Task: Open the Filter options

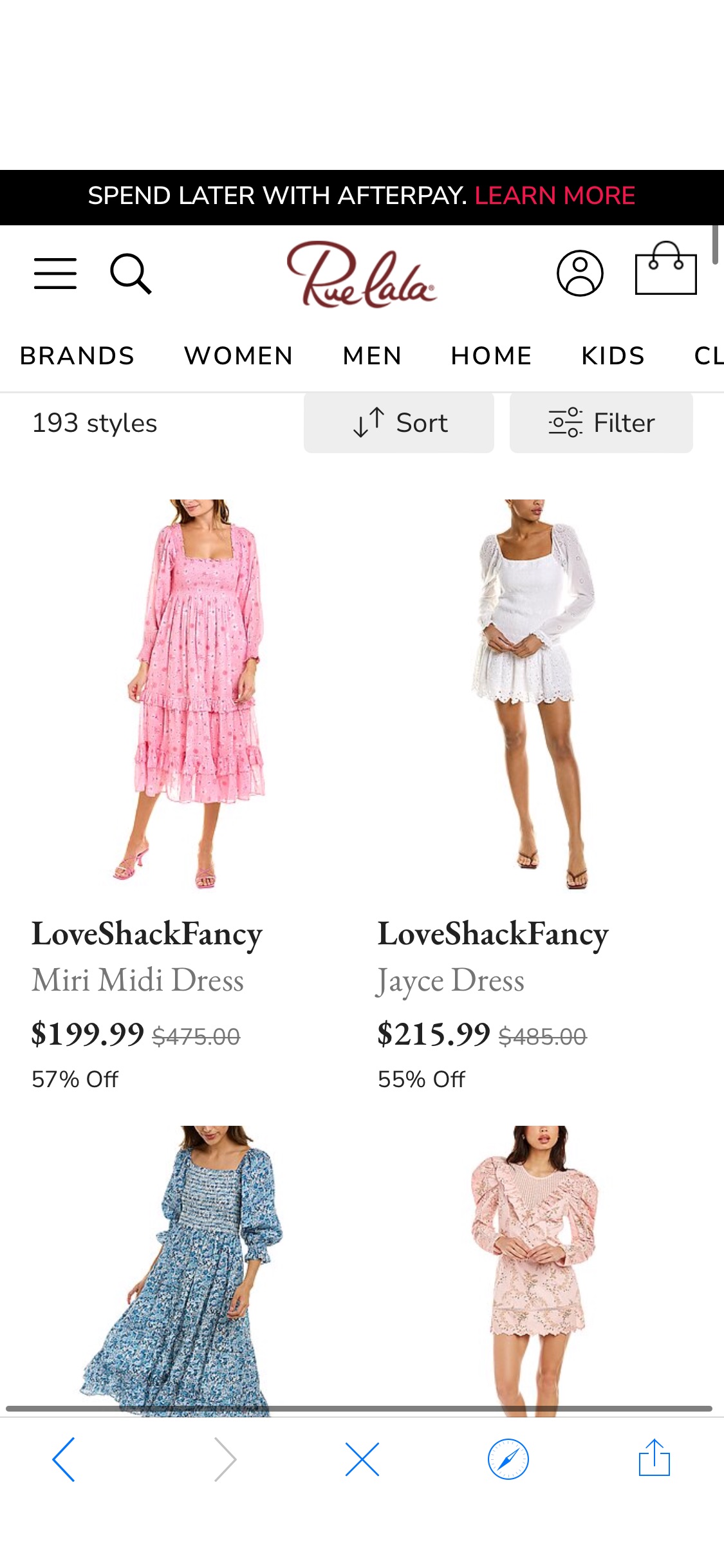Action: (x=601, y=424)
